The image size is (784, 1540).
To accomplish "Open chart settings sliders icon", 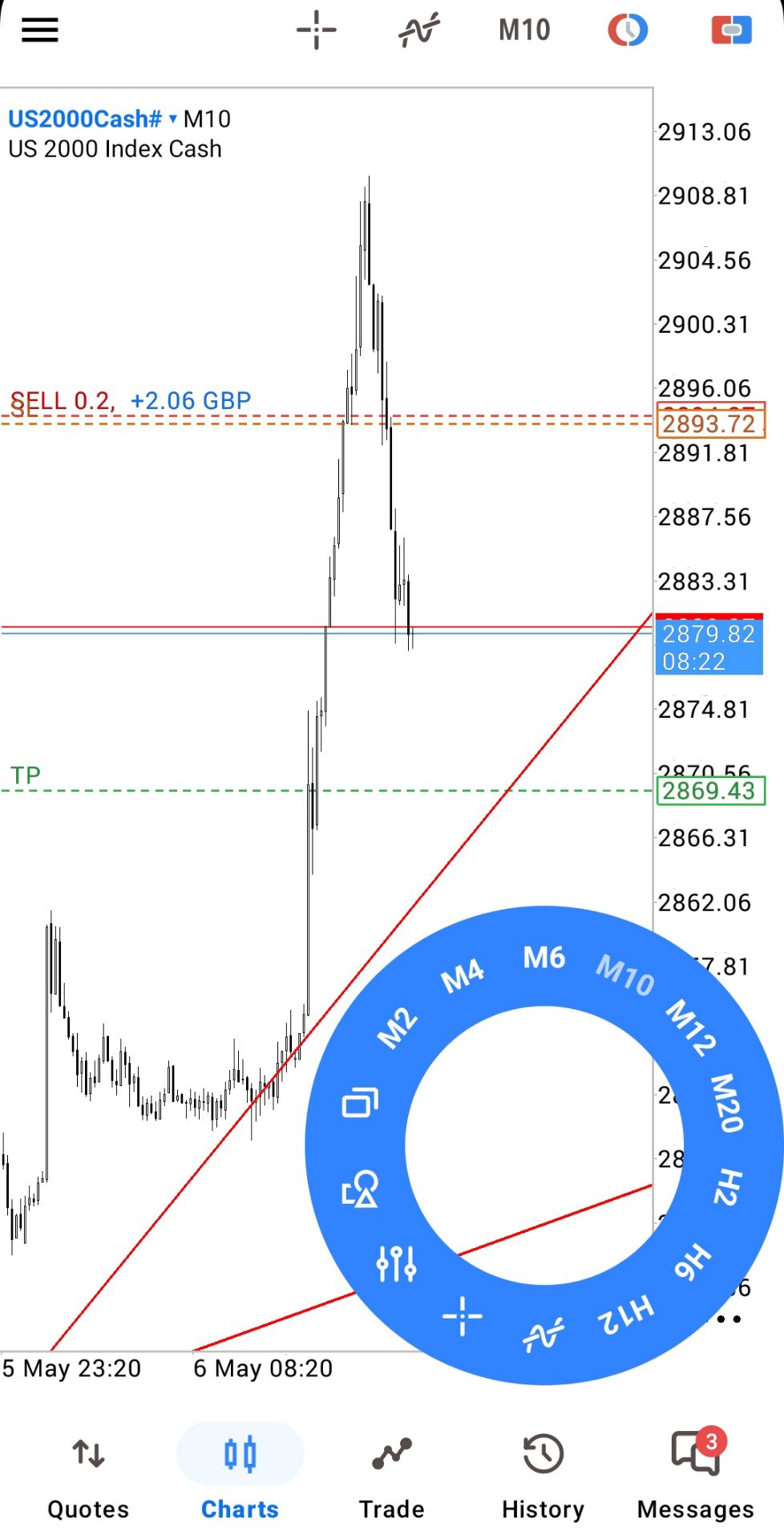I will (x=396, y=1264).
